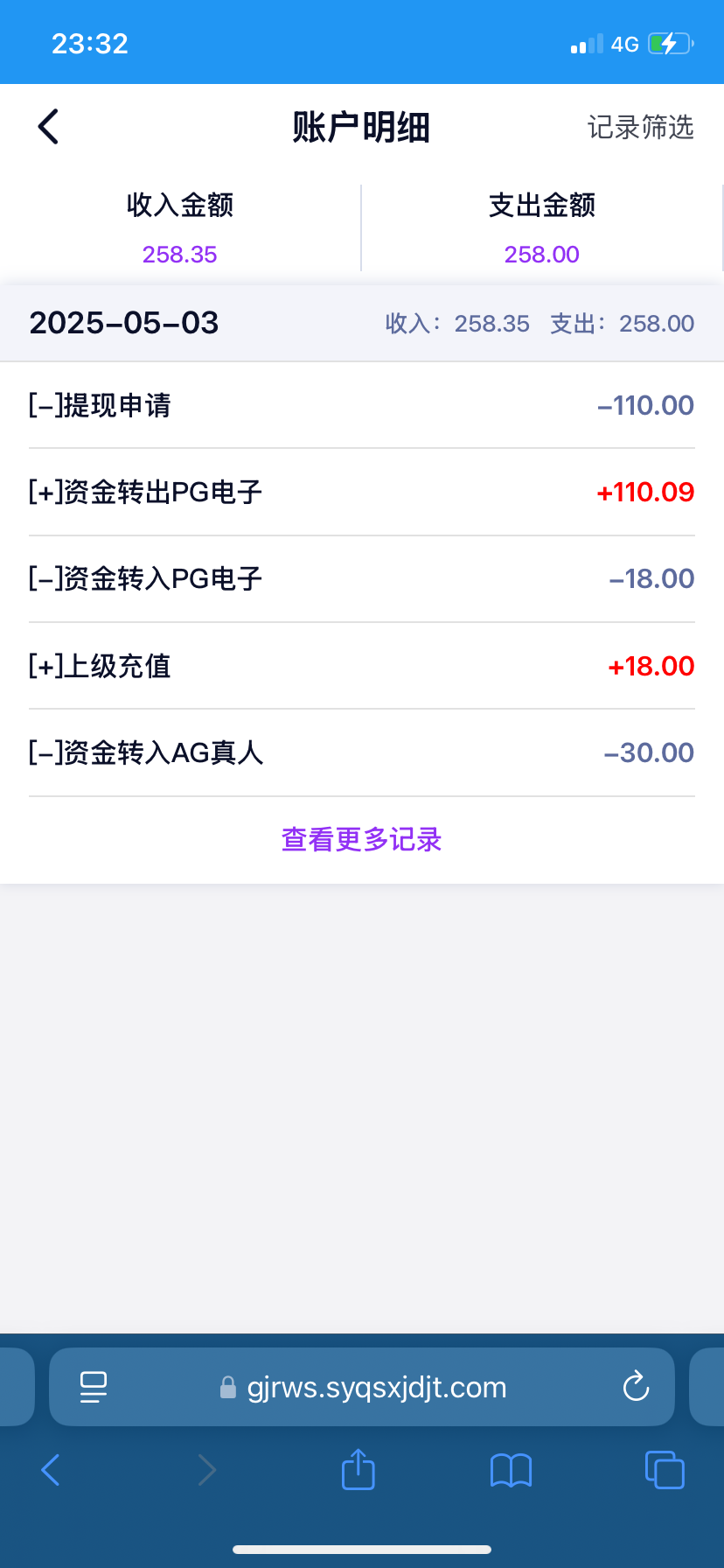Open the Safari page settings menu icon
724x1568 pixels.
[94, 1387]
